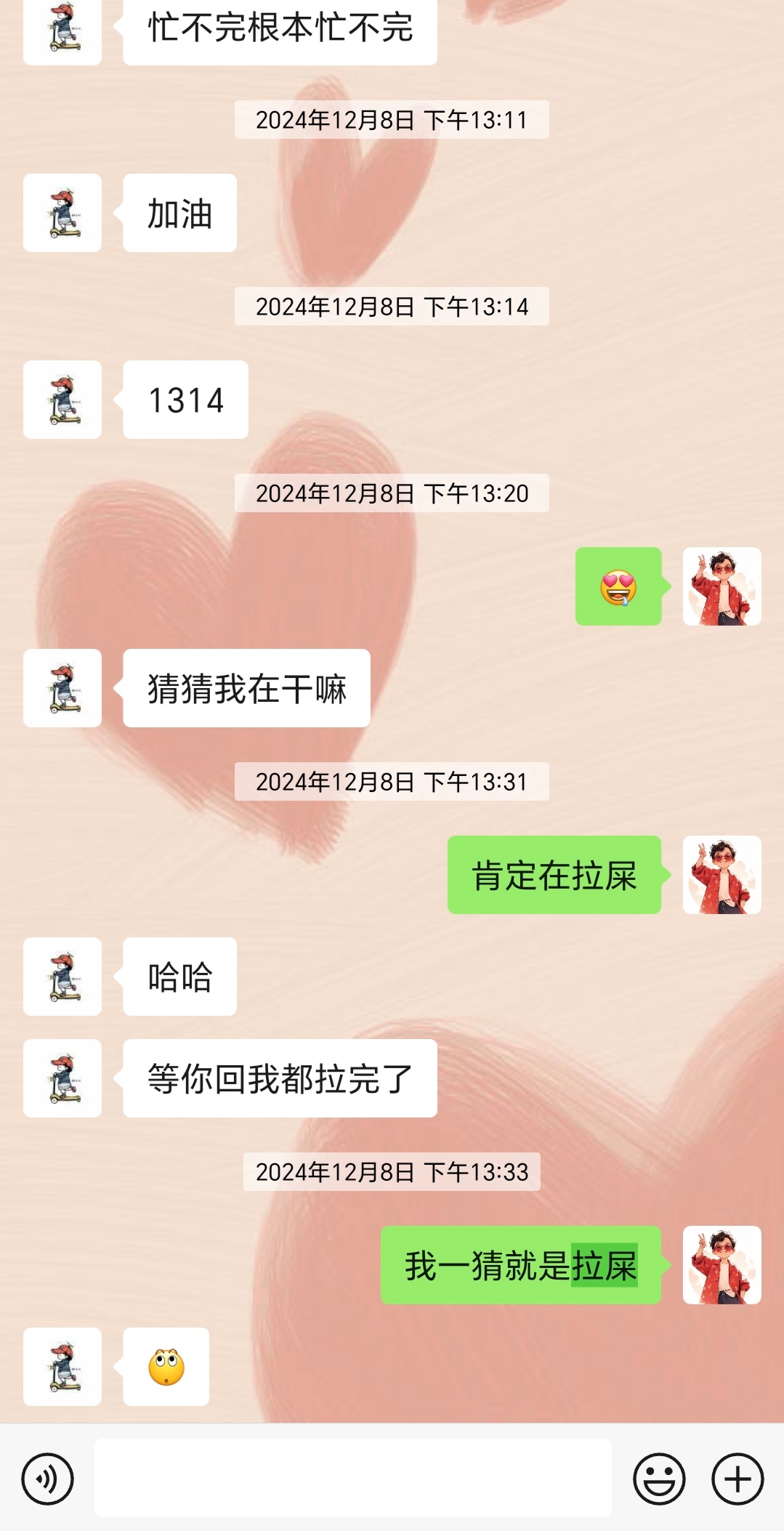Focus the message text field

pos(352,1477)
